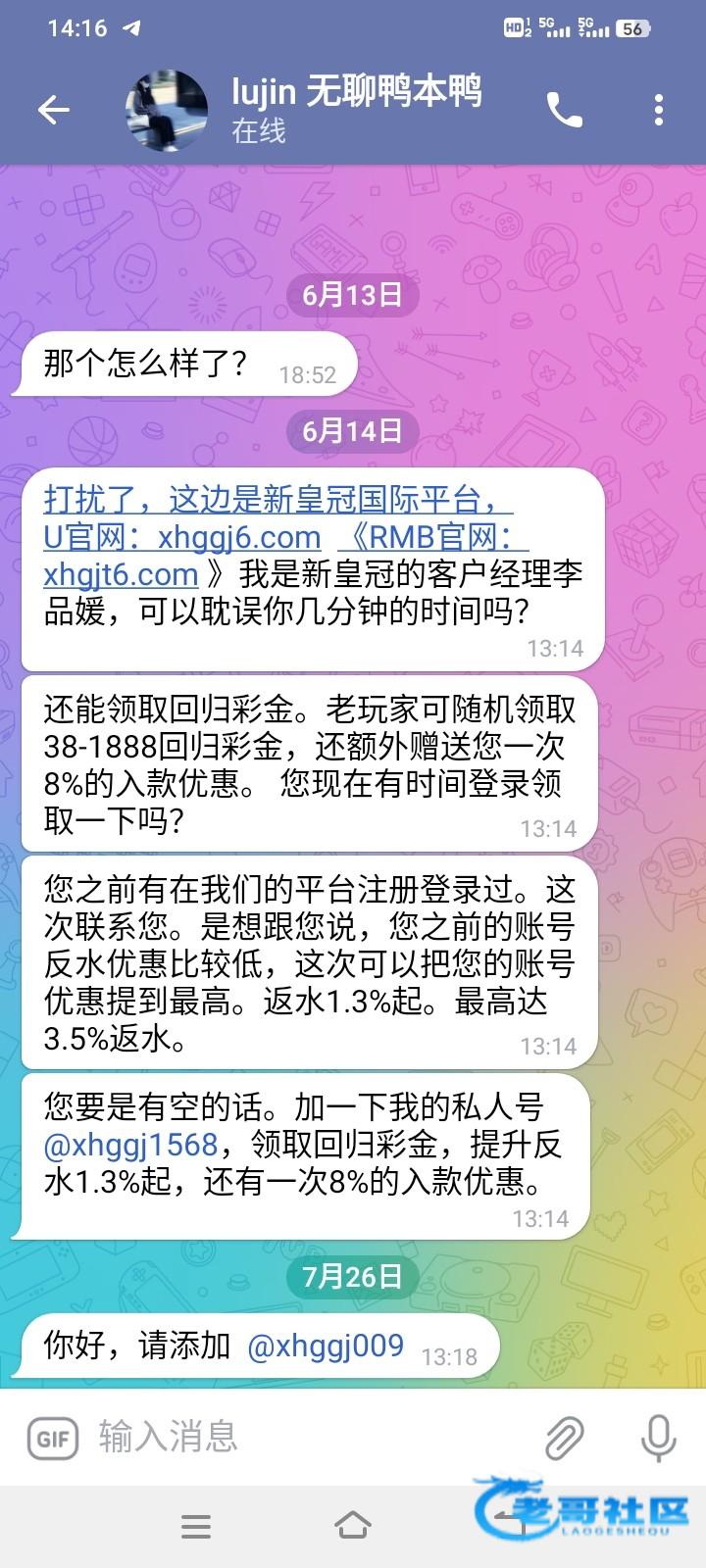Open the @xhggj009 mention
This screenshot has height=1568, width=706.
click(326, 1346)
